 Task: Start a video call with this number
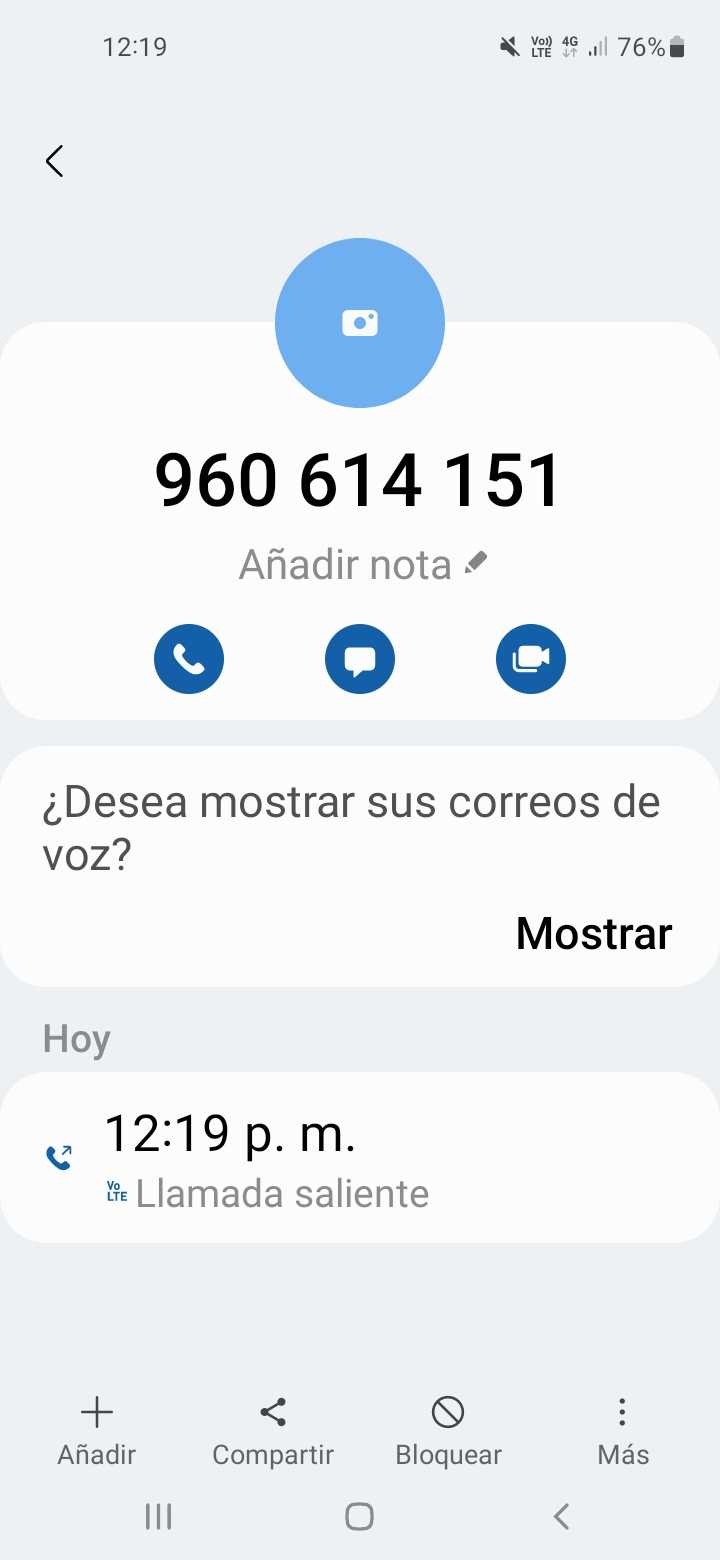click(531, 659)
